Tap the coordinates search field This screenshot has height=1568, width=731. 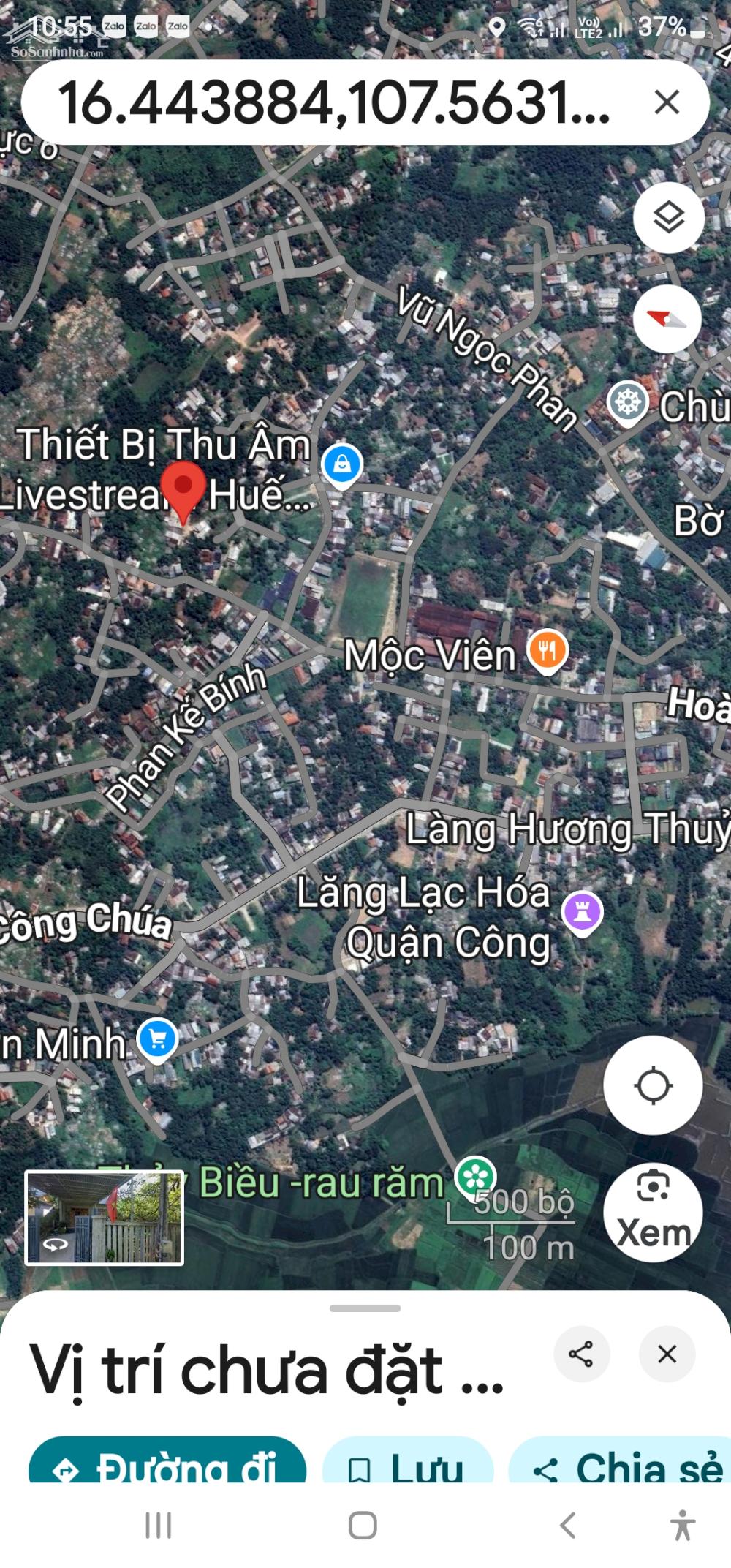click(329, 103)
